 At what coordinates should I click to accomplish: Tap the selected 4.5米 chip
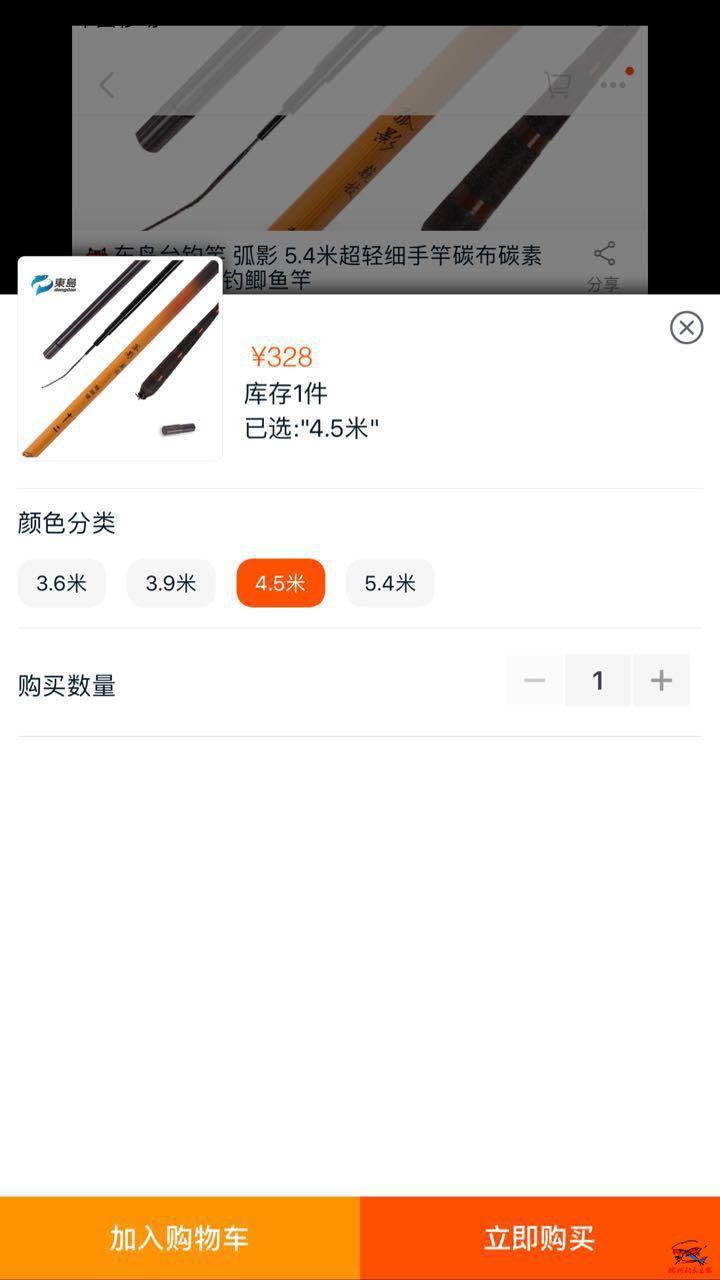pyautogui.click(x=281, y=583)
